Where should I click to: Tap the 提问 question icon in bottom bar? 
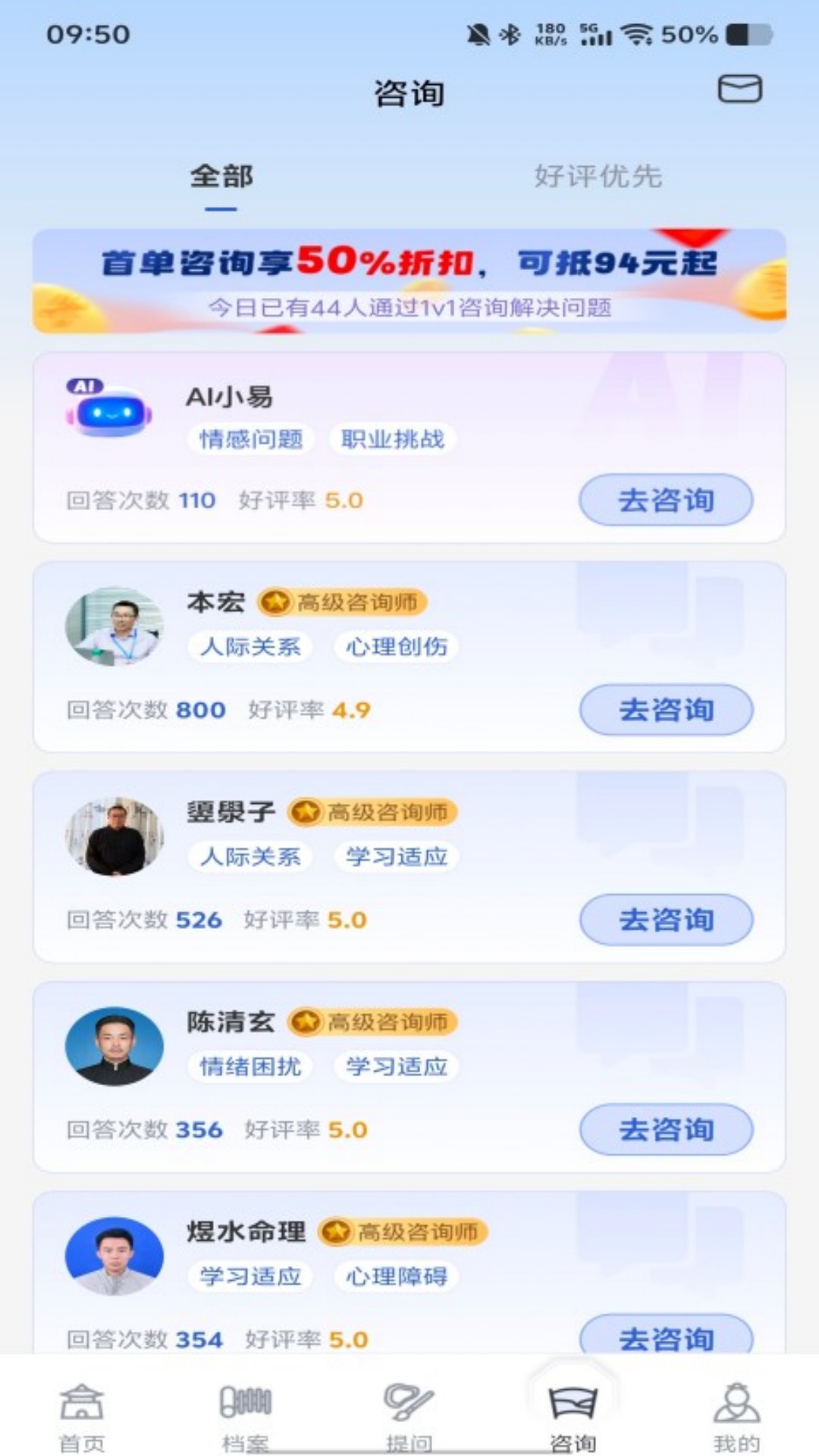(x=409, y=1407)
